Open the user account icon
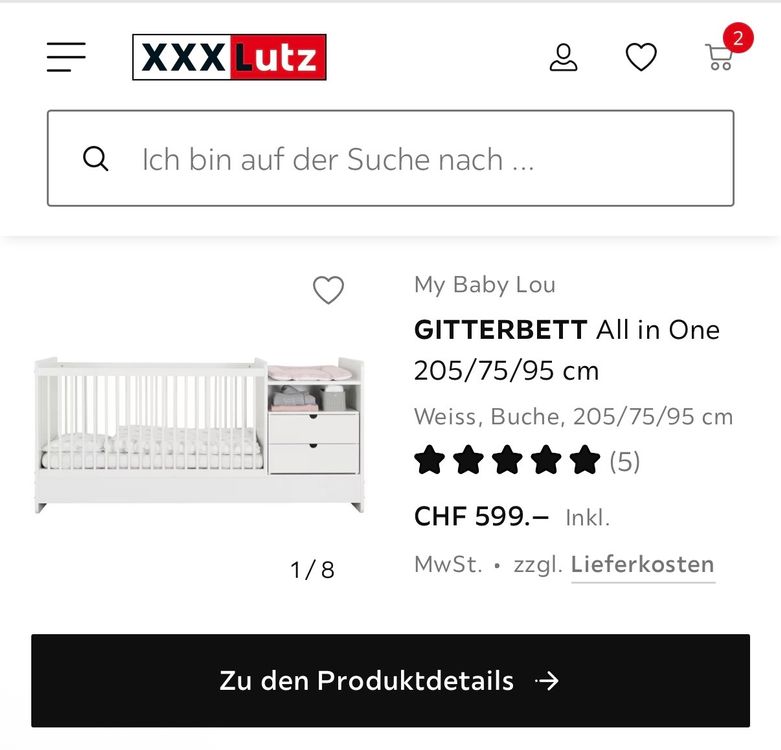Screen dimensions: 781x750 coord(563,57)
